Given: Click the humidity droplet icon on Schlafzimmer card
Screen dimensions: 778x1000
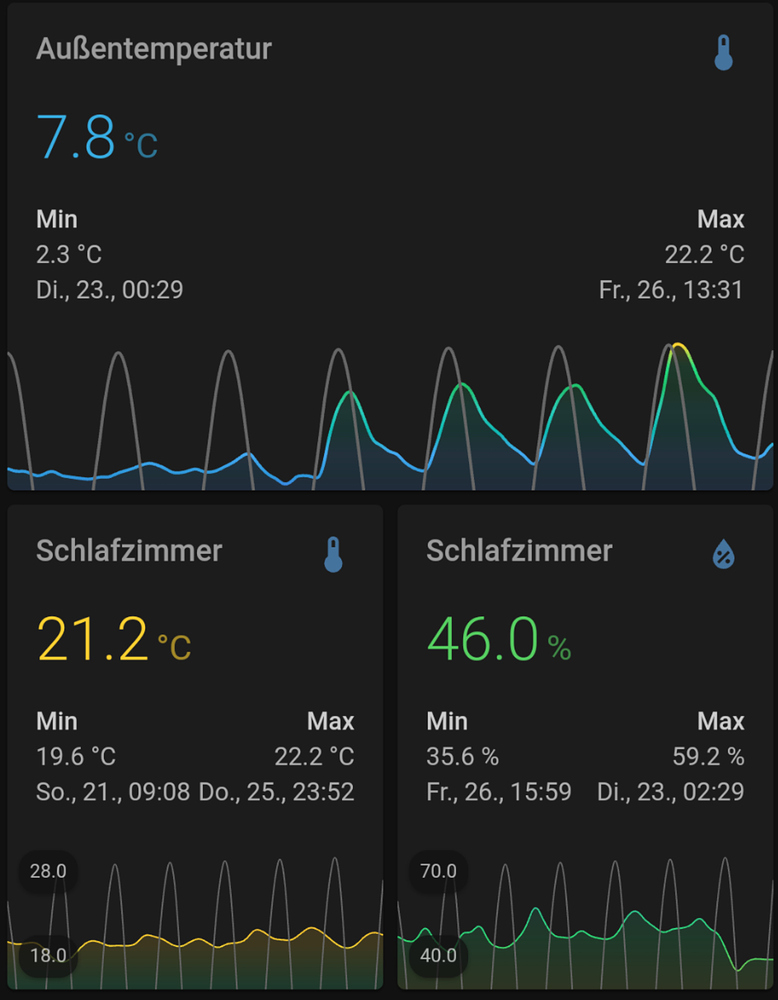Looking at the screenshot, I should (723, 553).
